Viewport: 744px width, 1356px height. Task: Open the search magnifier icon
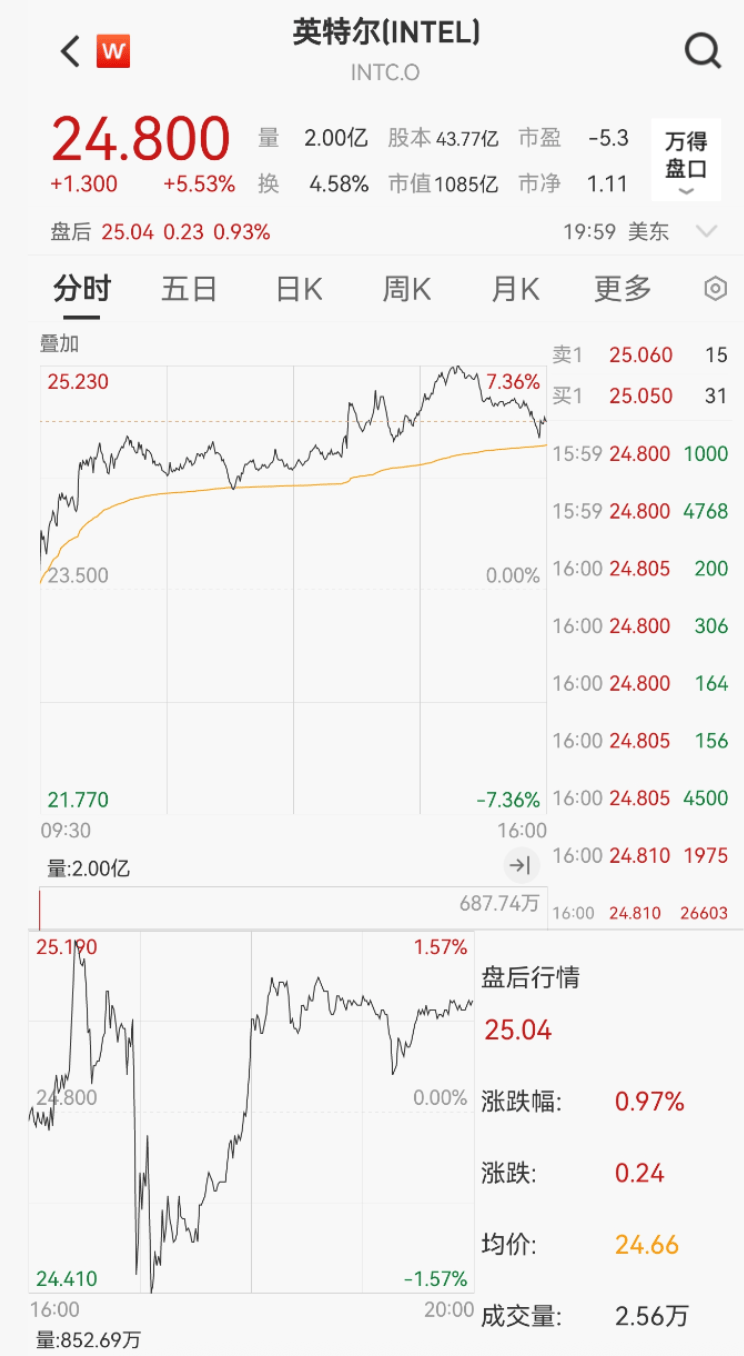pyautogui.click(x=703, y=50)
